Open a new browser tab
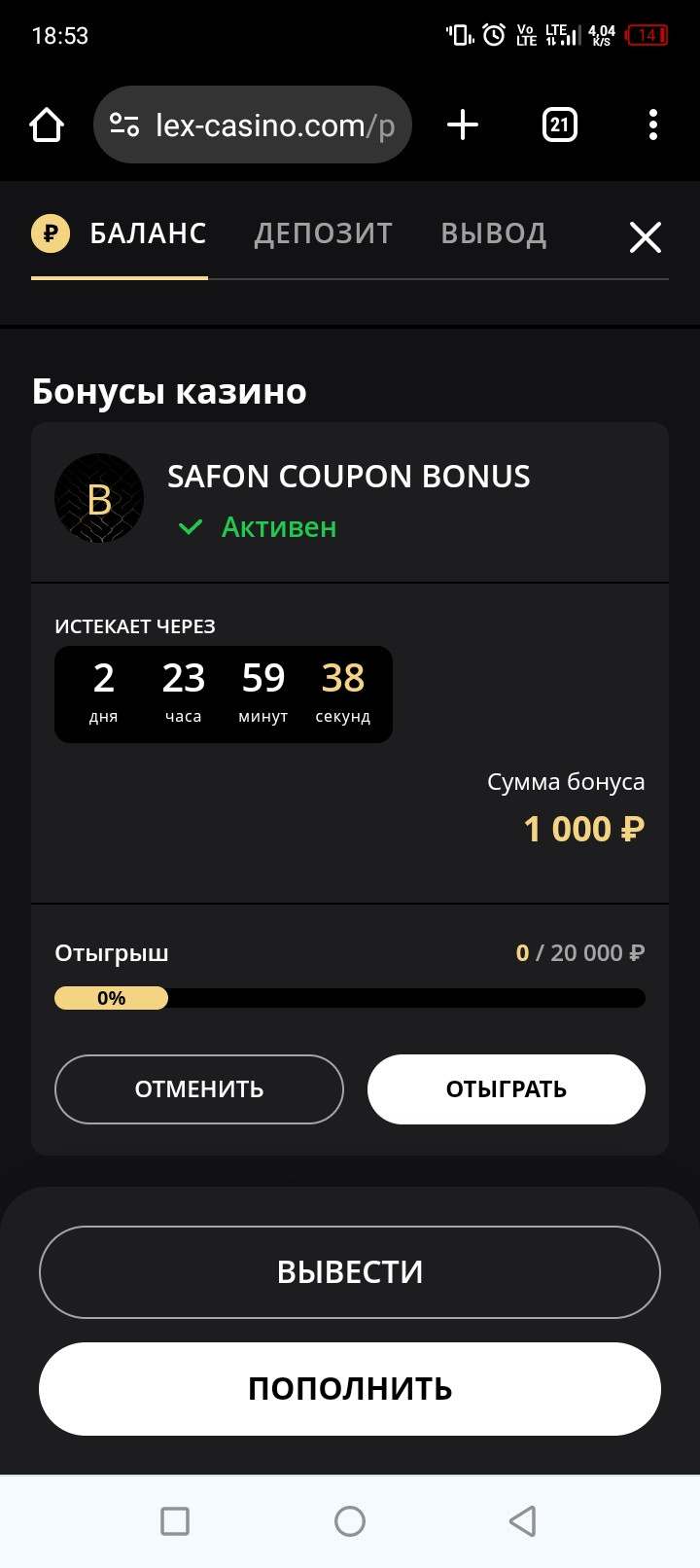Image resolution: width=700 pixels, height=1568 pixels. point(463,125)
